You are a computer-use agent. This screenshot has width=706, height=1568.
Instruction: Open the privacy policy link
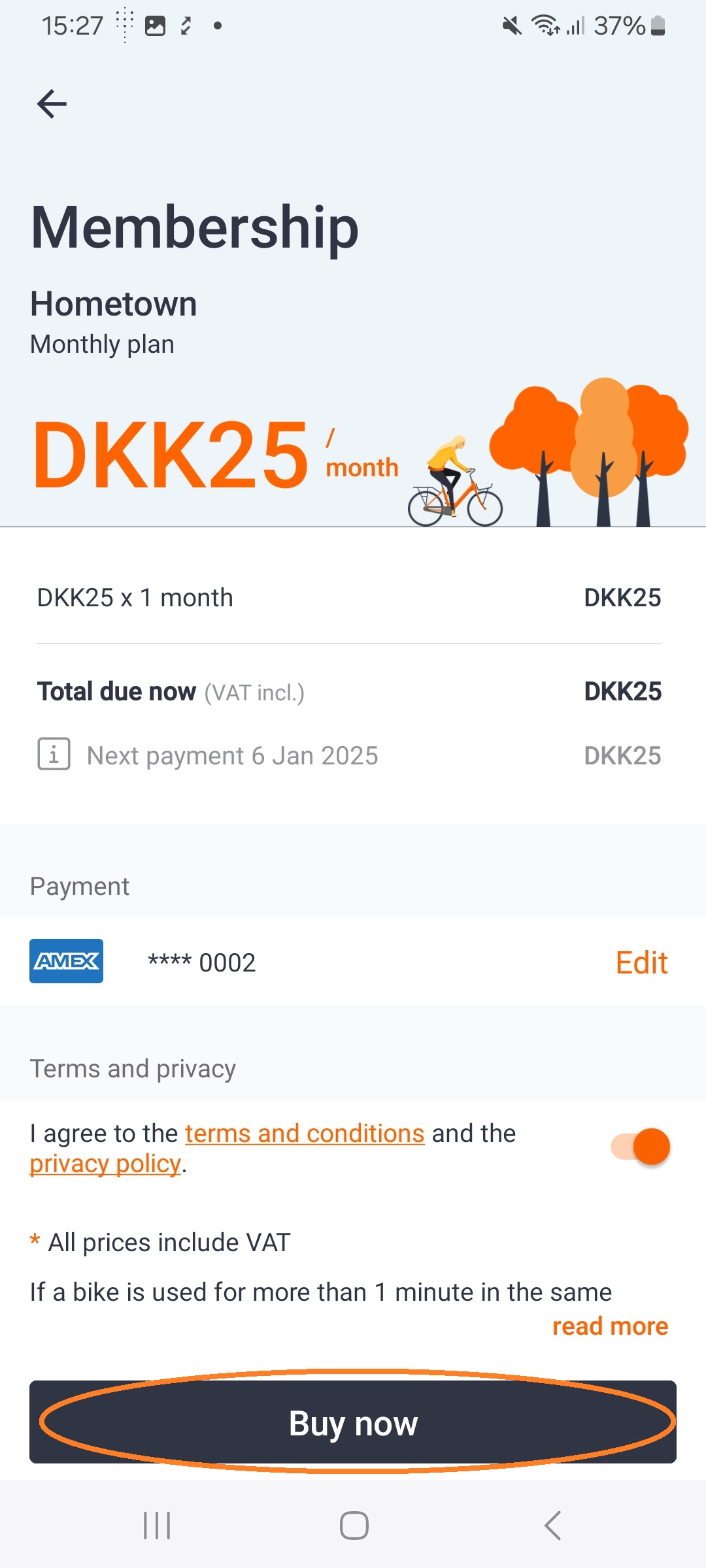point(105,1164)
